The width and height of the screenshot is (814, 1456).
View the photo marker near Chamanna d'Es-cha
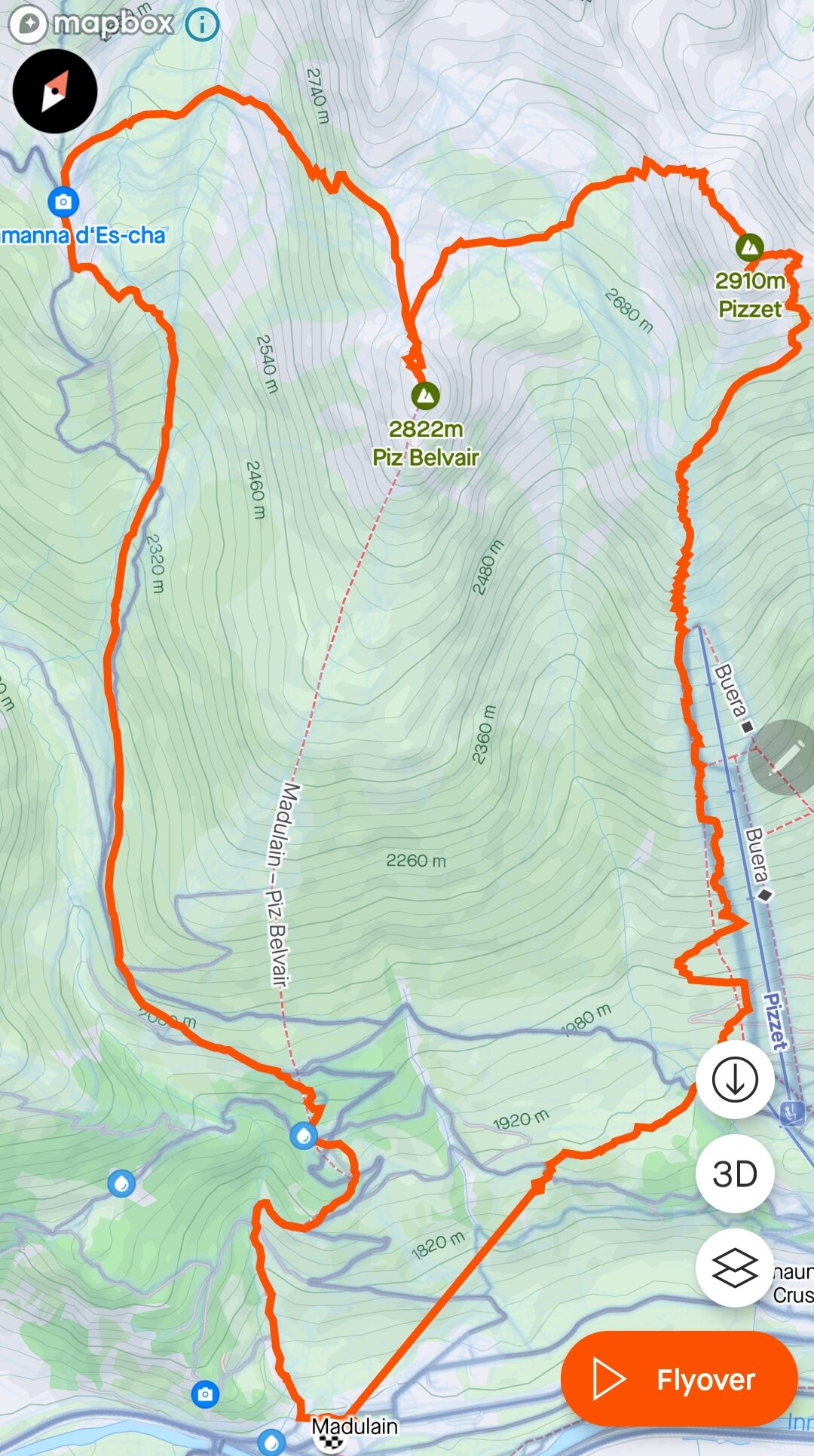click(x=63, y=201)
